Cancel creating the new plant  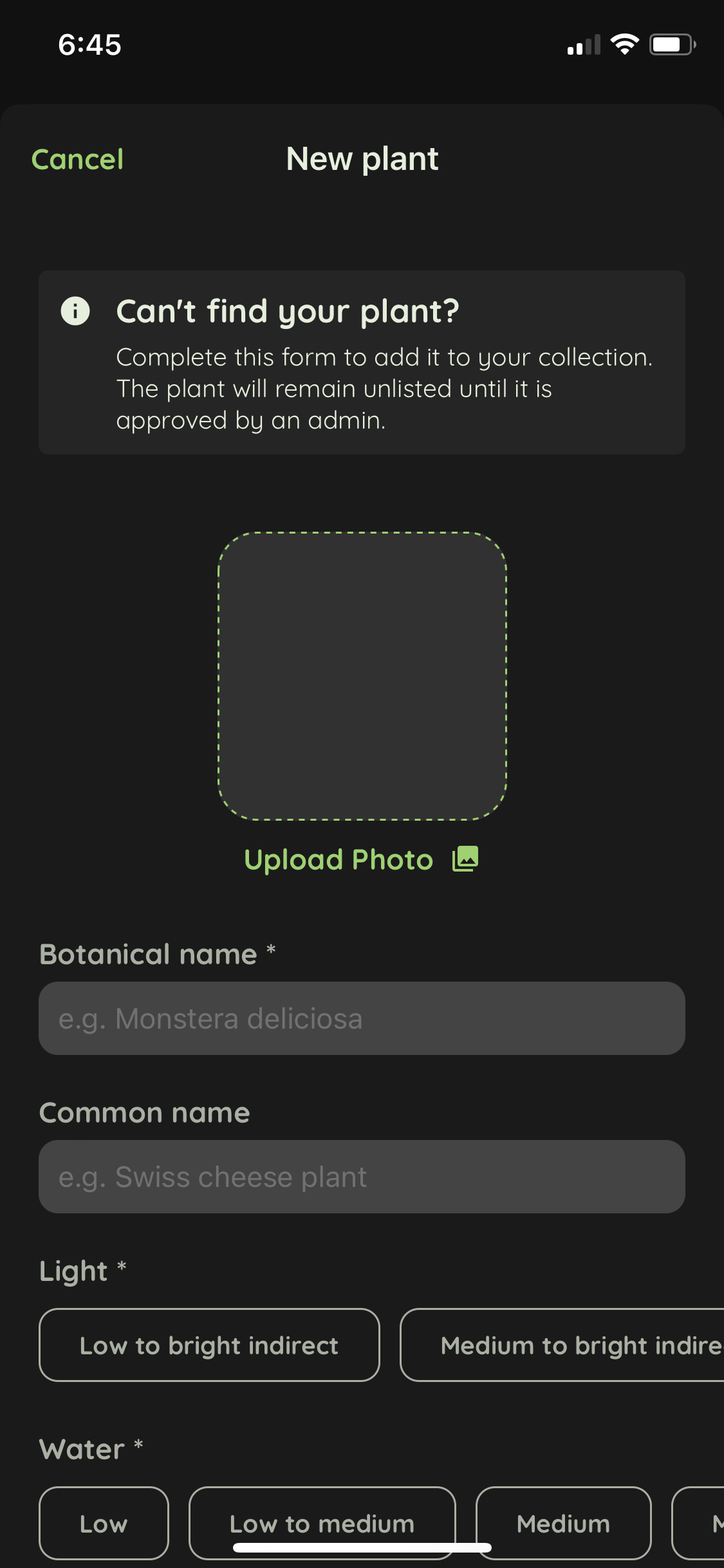[77, 158]
